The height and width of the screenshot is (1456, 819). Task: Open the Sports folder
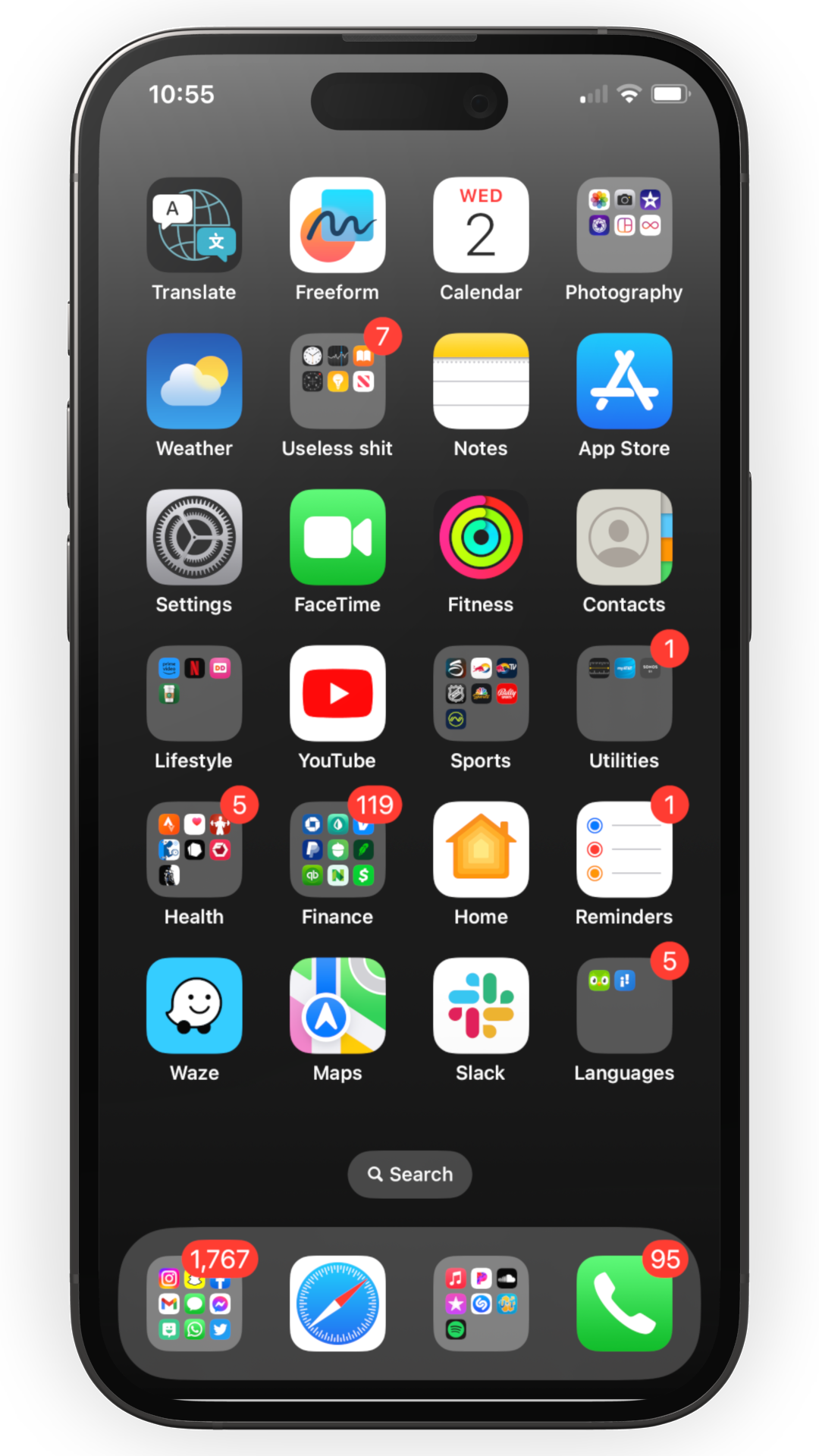coord(481,694)
